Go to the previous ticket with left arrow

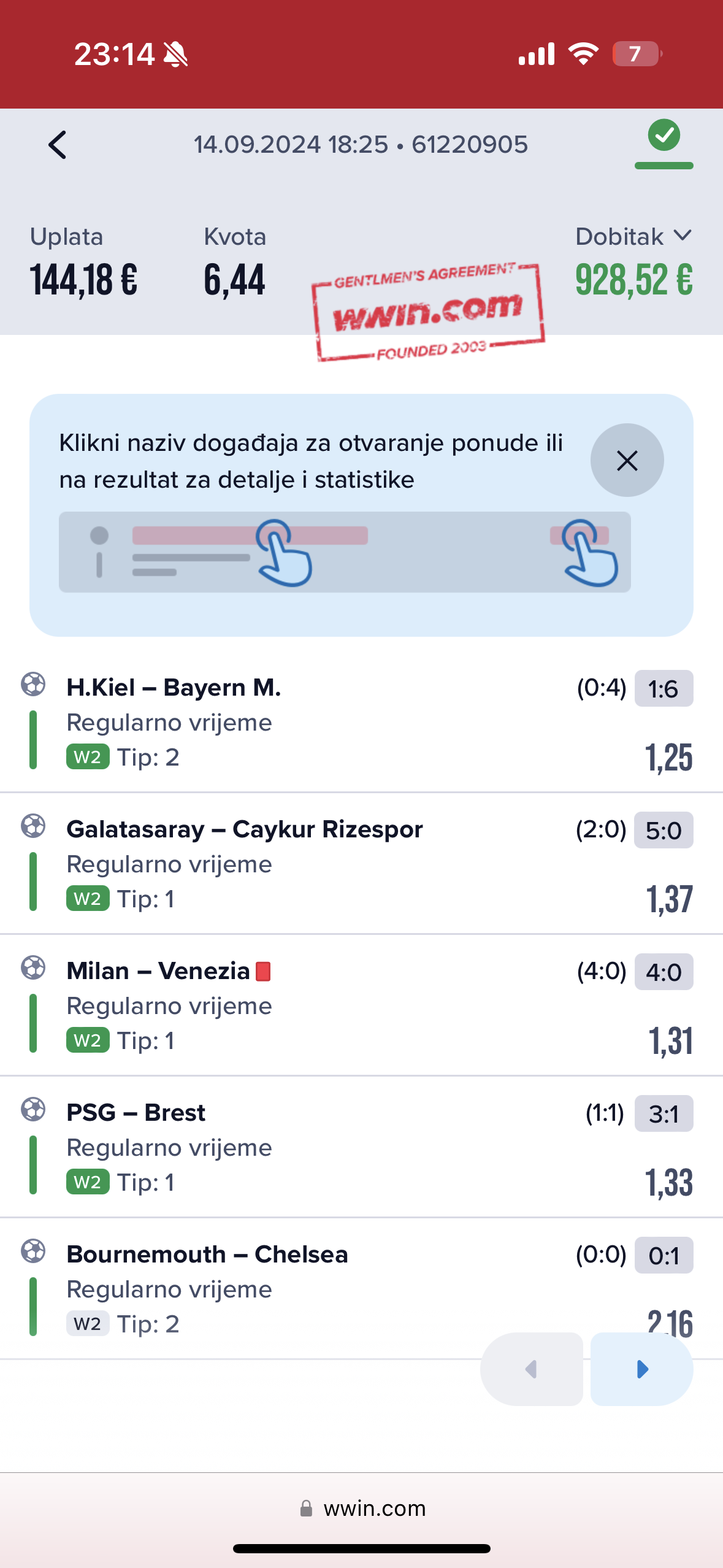click(x=531, y=1369)
